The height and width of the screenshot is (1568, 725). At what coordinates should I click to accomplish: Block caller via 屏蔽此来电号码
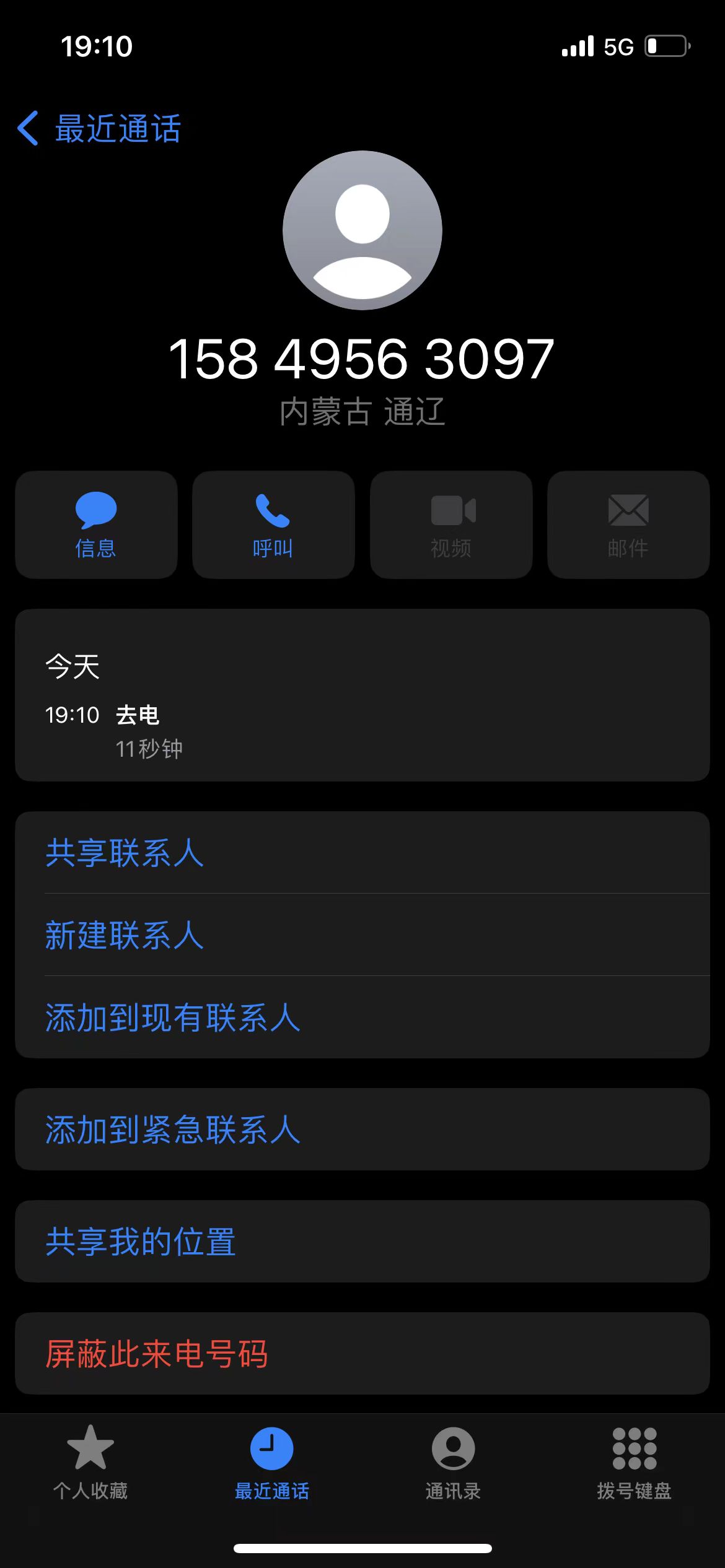tap(362, 1353)
